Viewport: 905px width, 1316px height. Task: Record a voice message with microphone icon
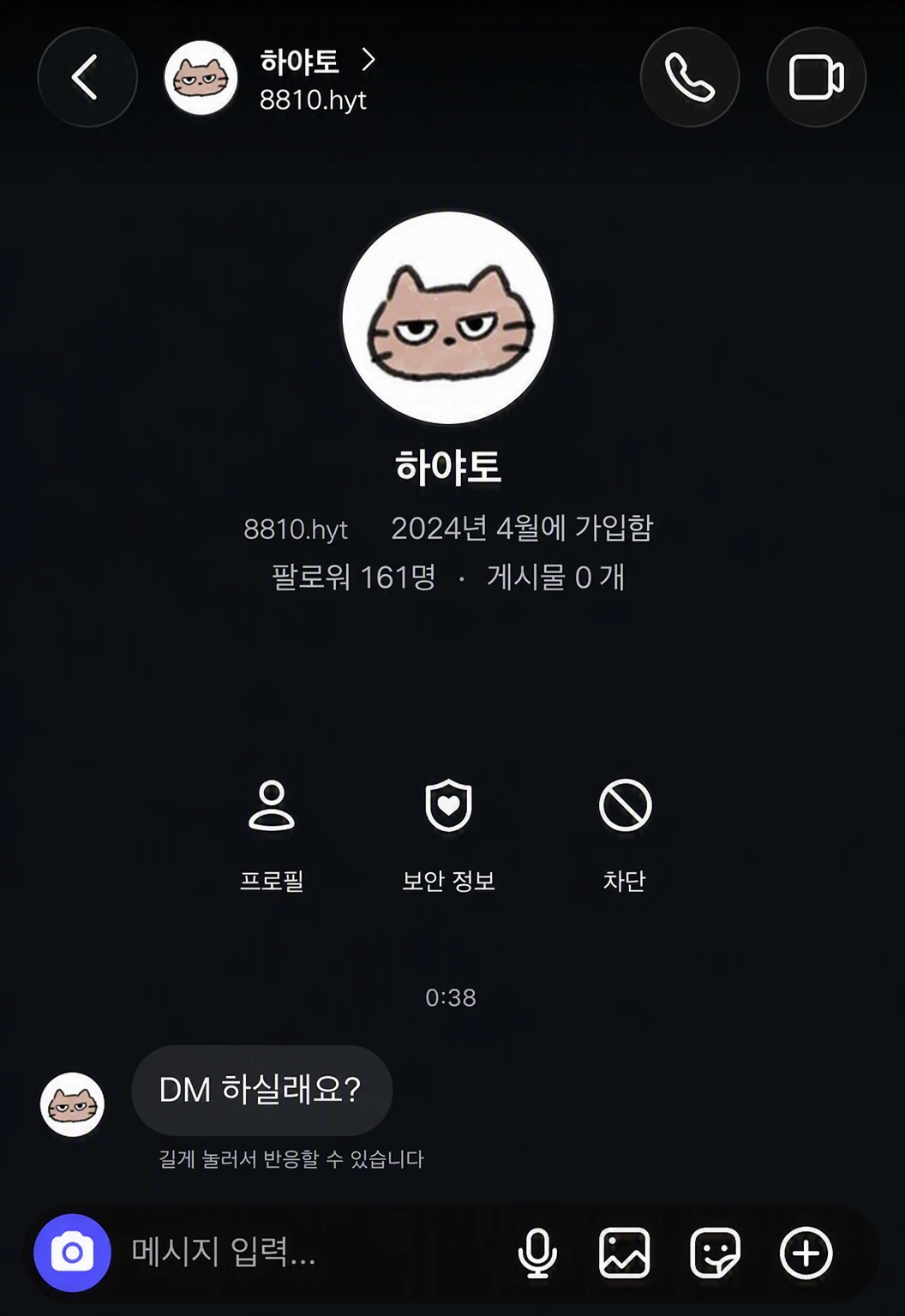point(537,1253)
